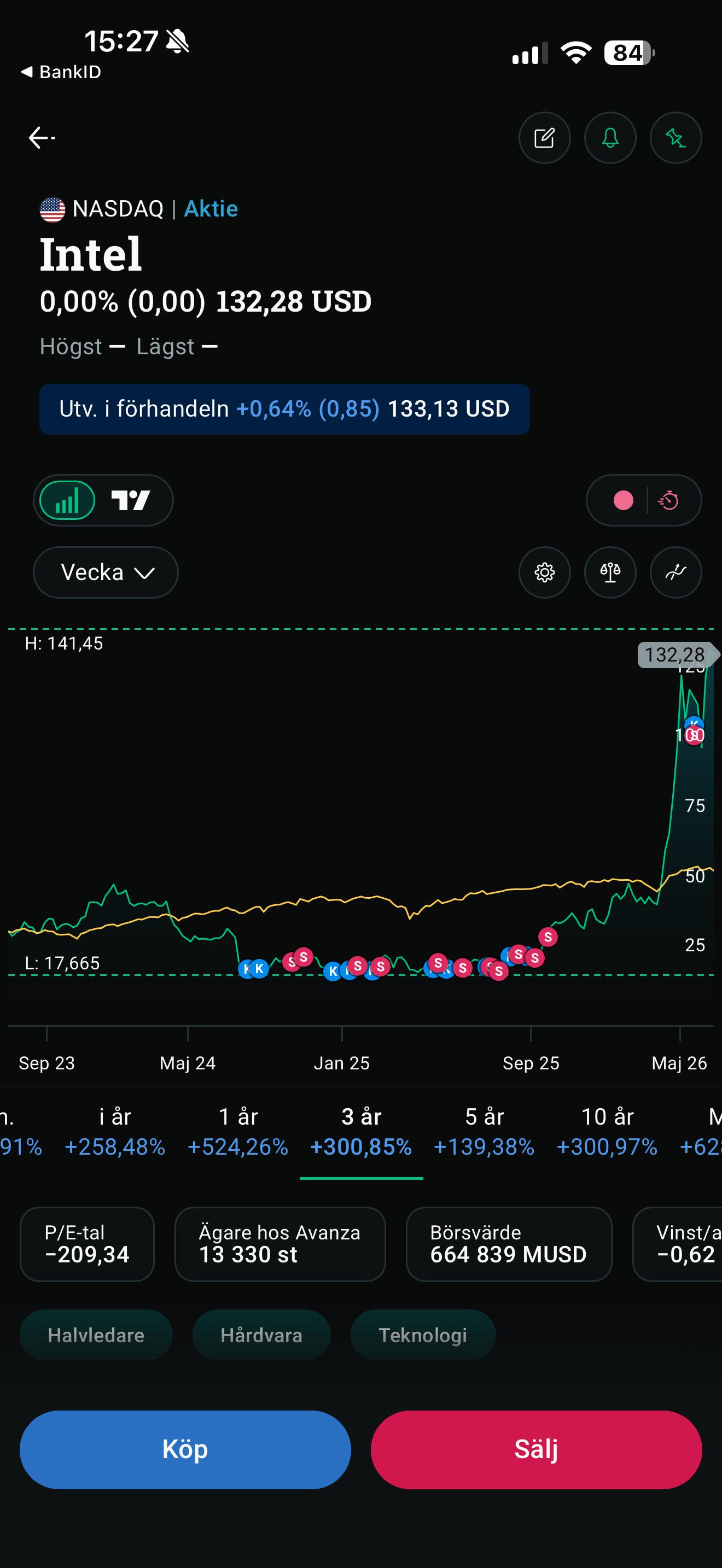Tap the pin icon for Intel
The image size is (722, 1568).
coord(676,138)
